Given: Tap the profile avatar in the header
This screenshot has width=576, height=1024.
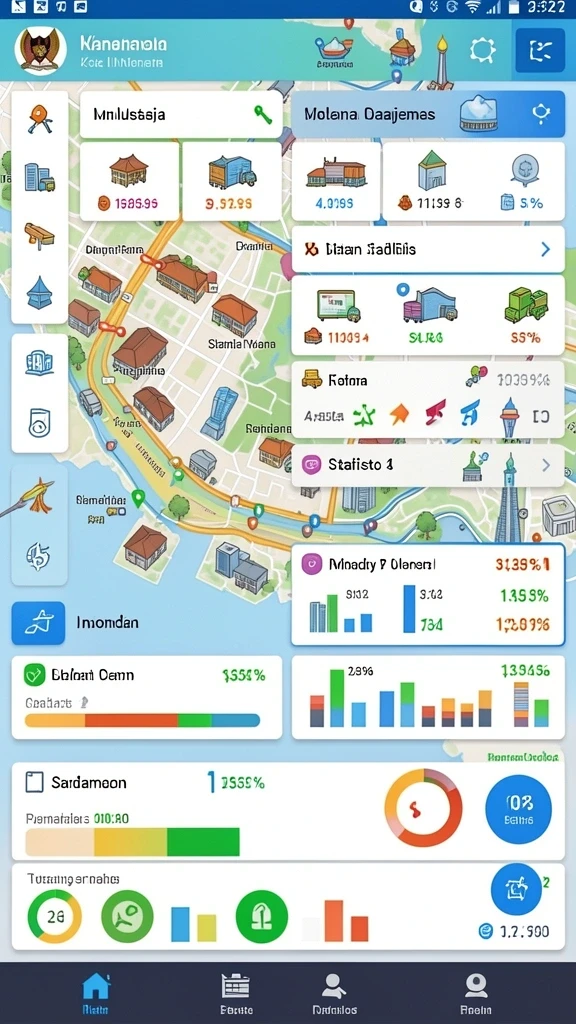Looking at the screenshot, I should click(x=40, y=50).
